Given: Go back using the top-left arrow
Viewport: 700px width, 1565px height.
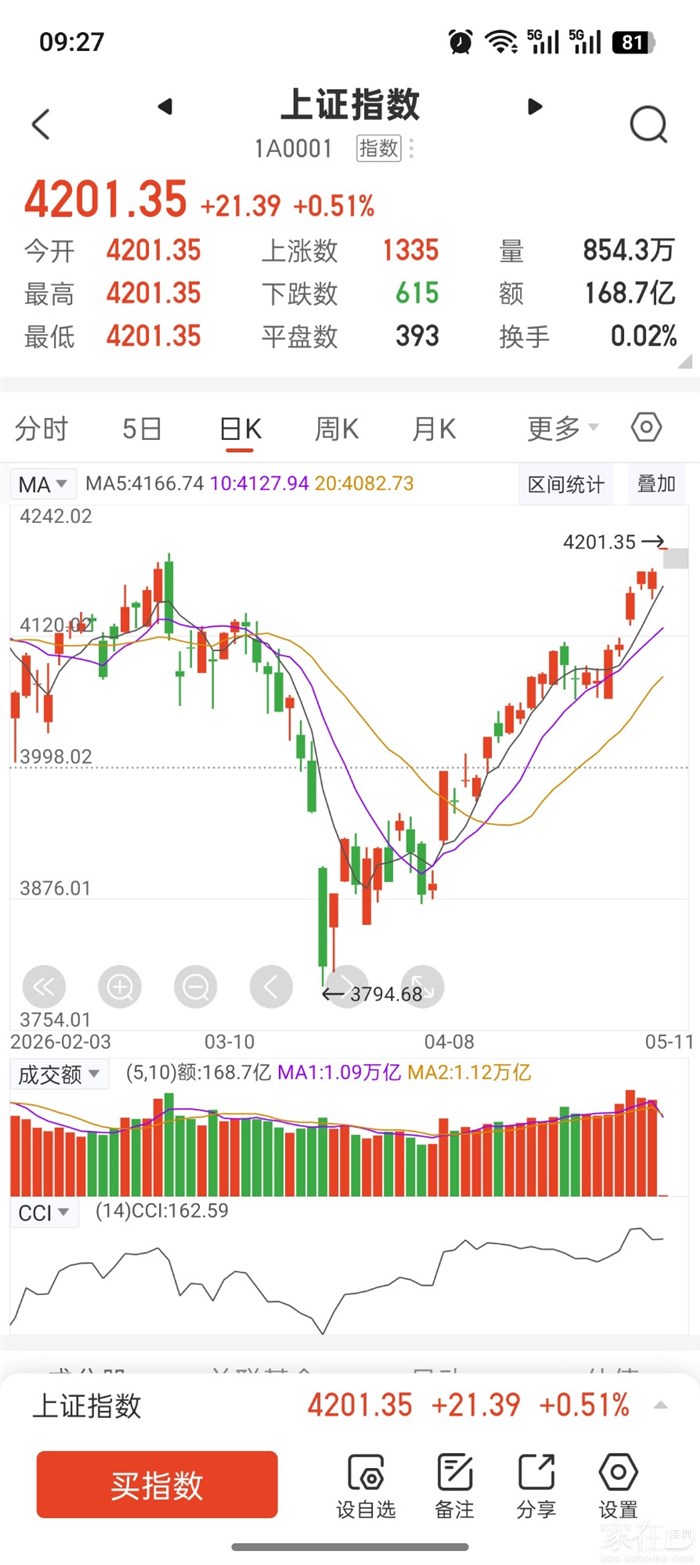Looking at the screenshot, I should 40,125.
